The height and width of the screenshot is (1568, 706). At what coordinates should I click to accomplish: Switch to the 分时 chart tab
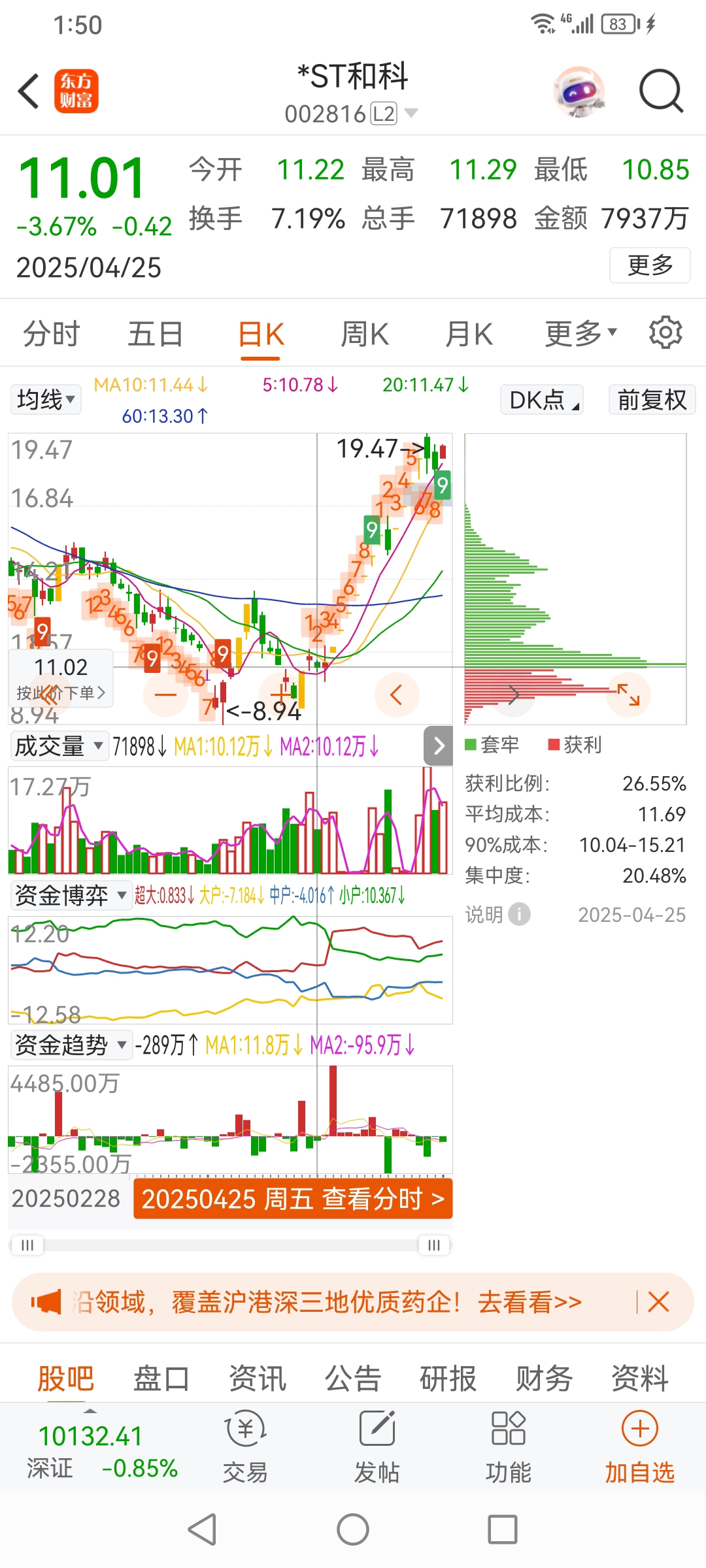[51, 335]
